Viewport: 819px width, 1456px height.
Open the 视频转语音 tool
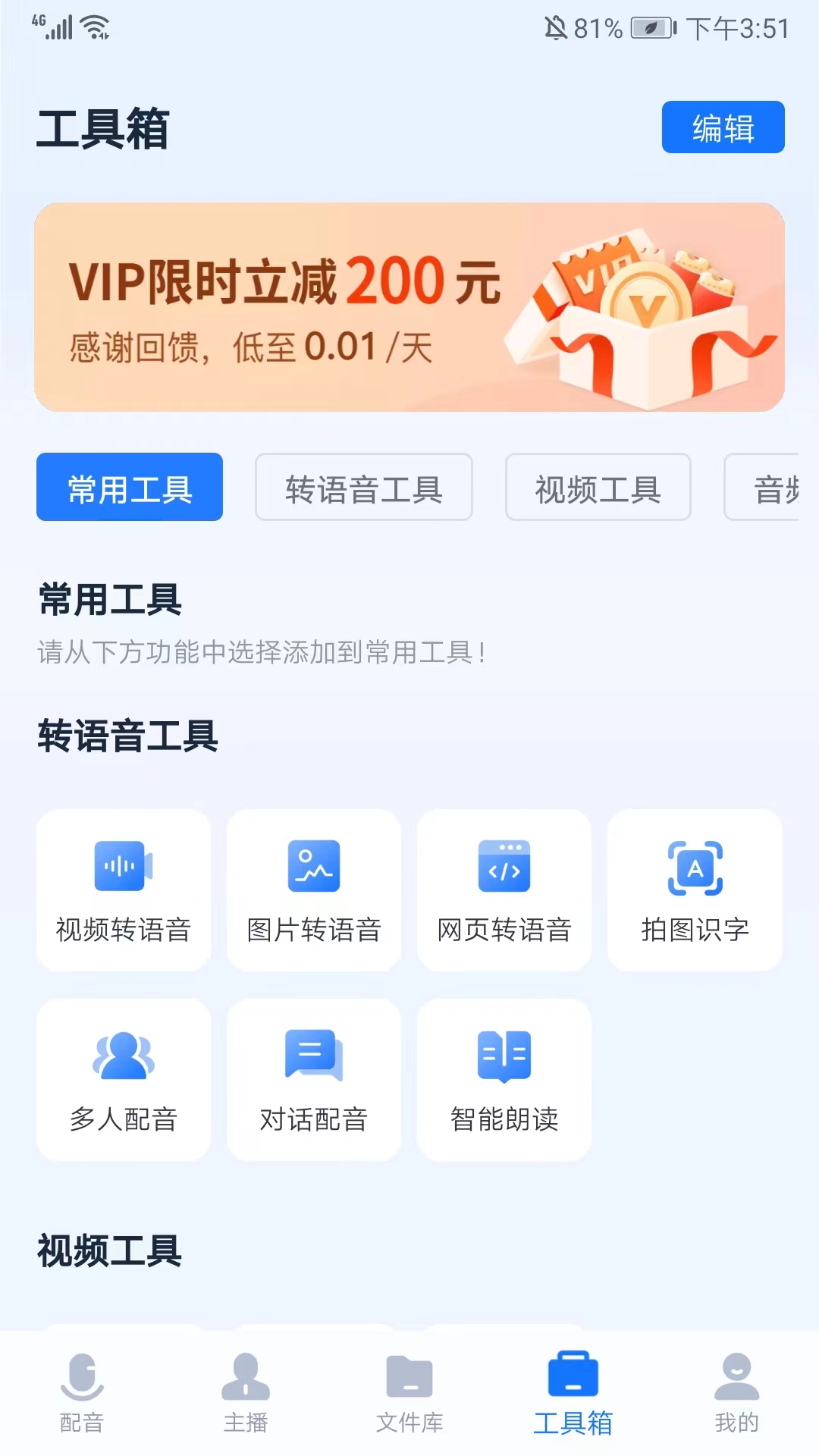[x=124, y=890]
